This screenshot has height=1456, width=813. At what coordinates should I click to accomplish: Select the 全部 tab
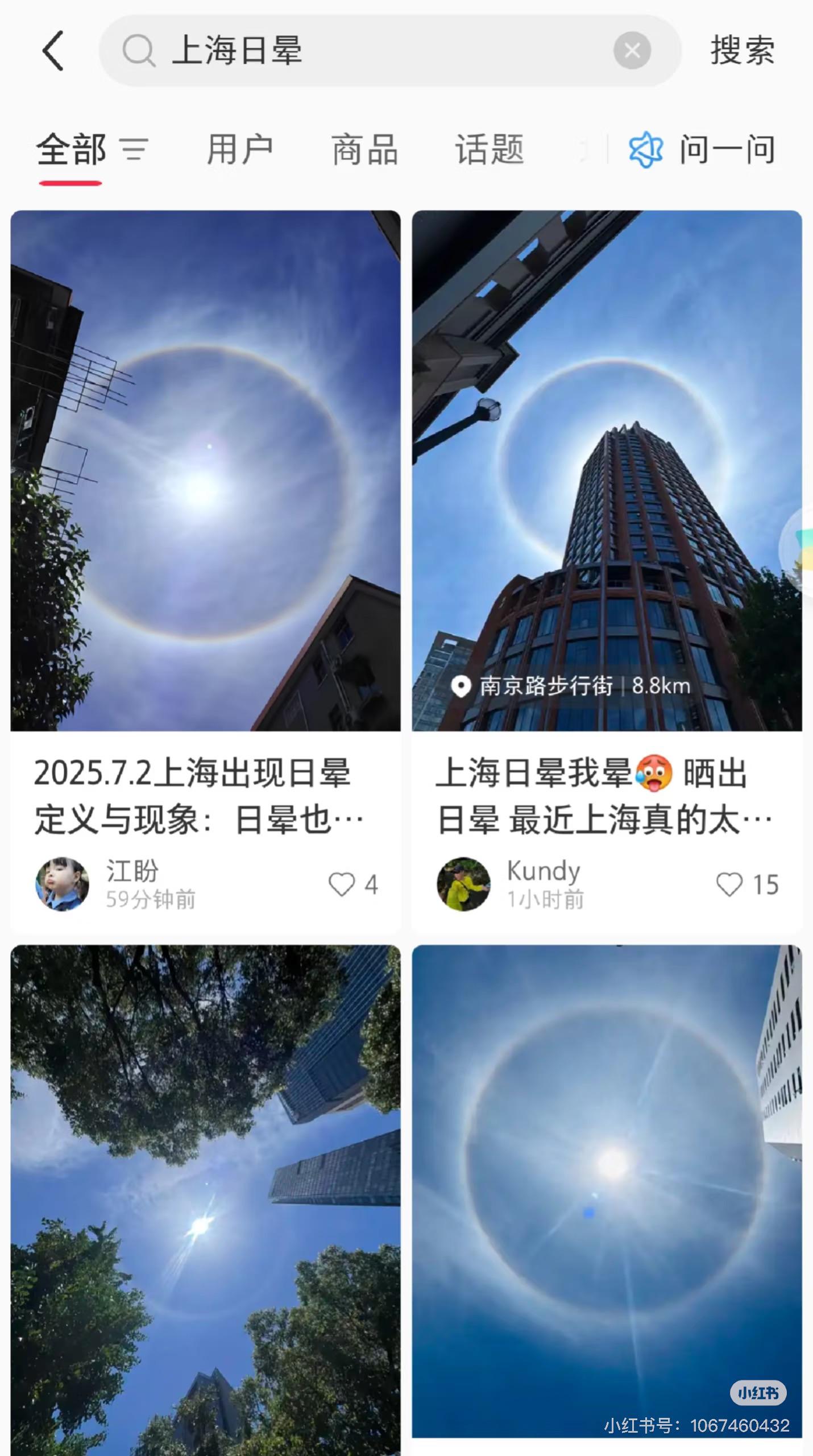(x=71, y=150)
